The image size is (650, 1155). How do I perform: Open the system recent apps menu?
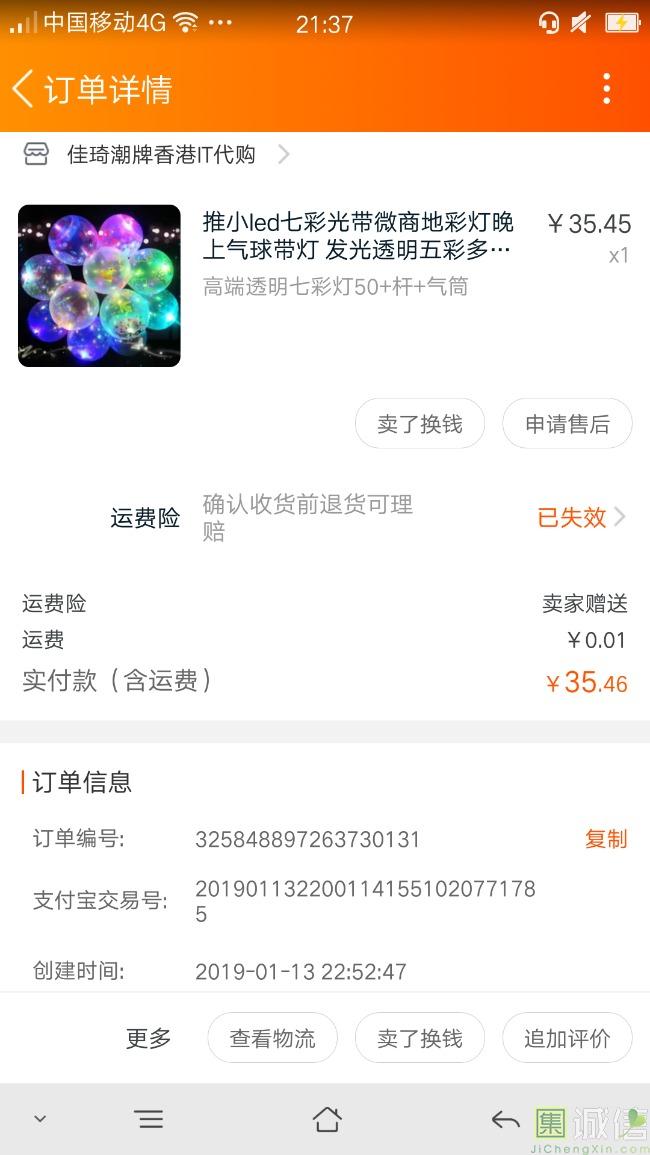(x=149, y=1120)
